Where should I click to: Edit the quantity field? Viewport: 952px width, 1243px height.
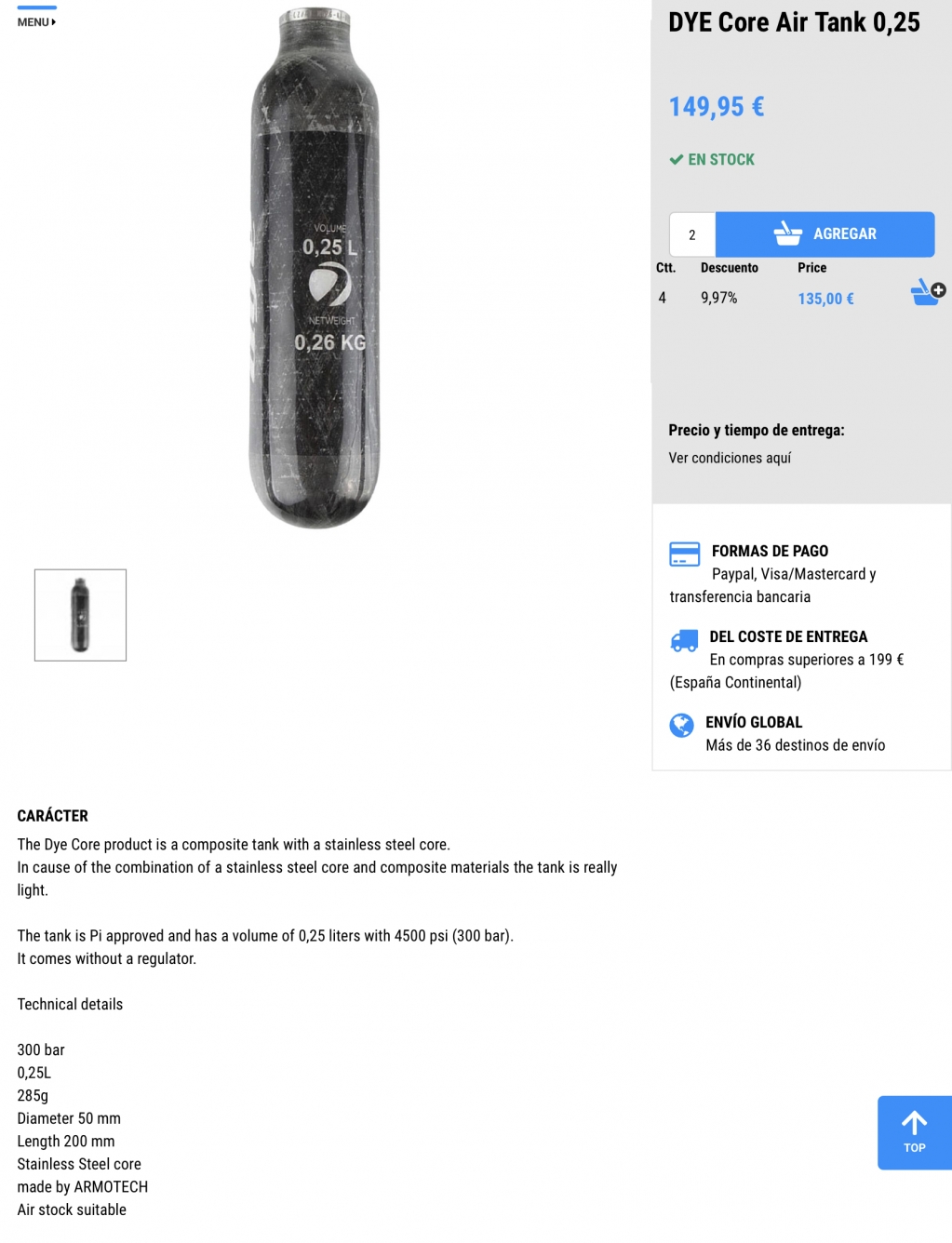tap(692, 234)
